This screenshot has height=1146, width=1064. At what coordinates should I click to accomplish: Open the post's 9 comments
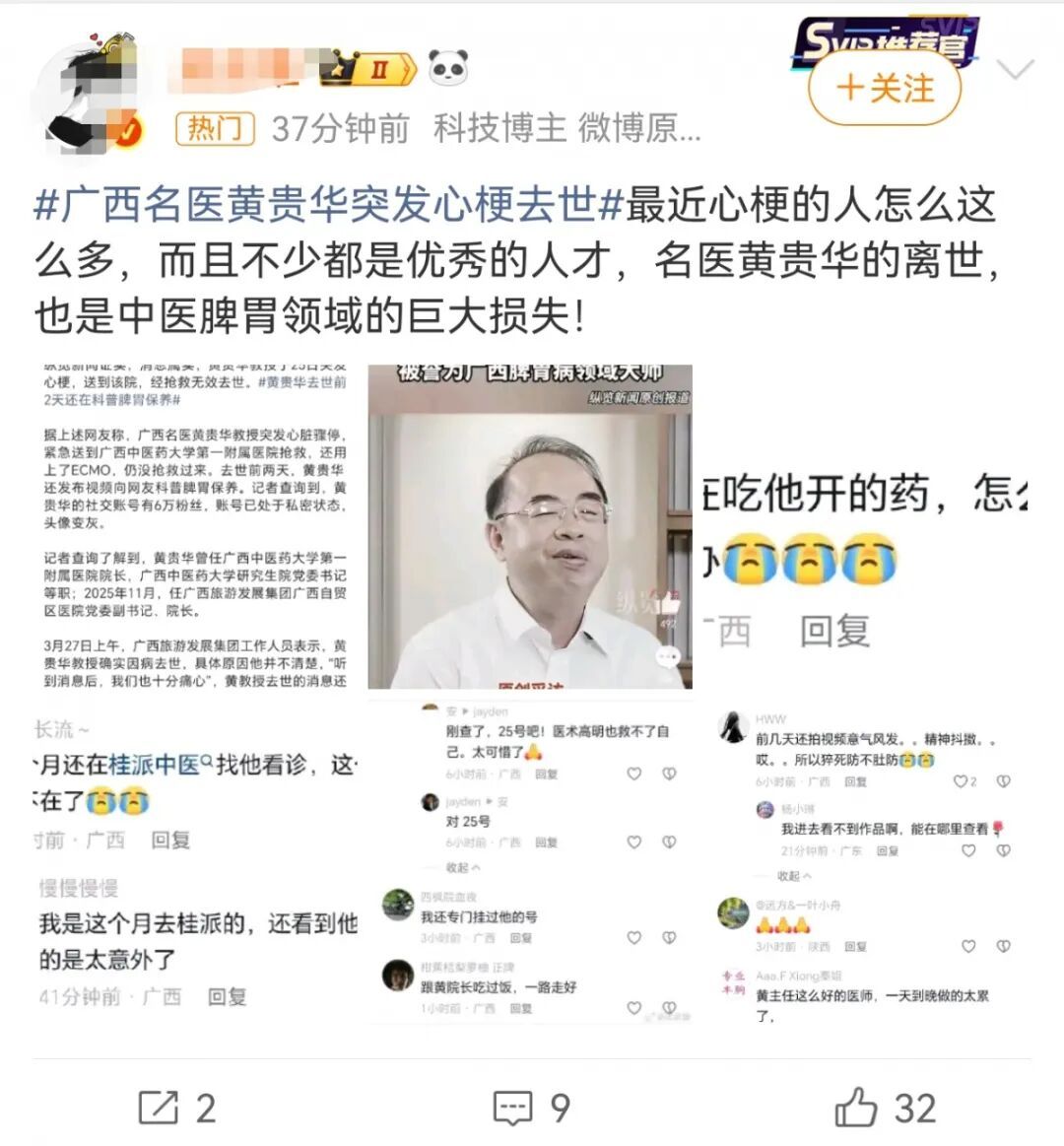[x=532, y=1108]
